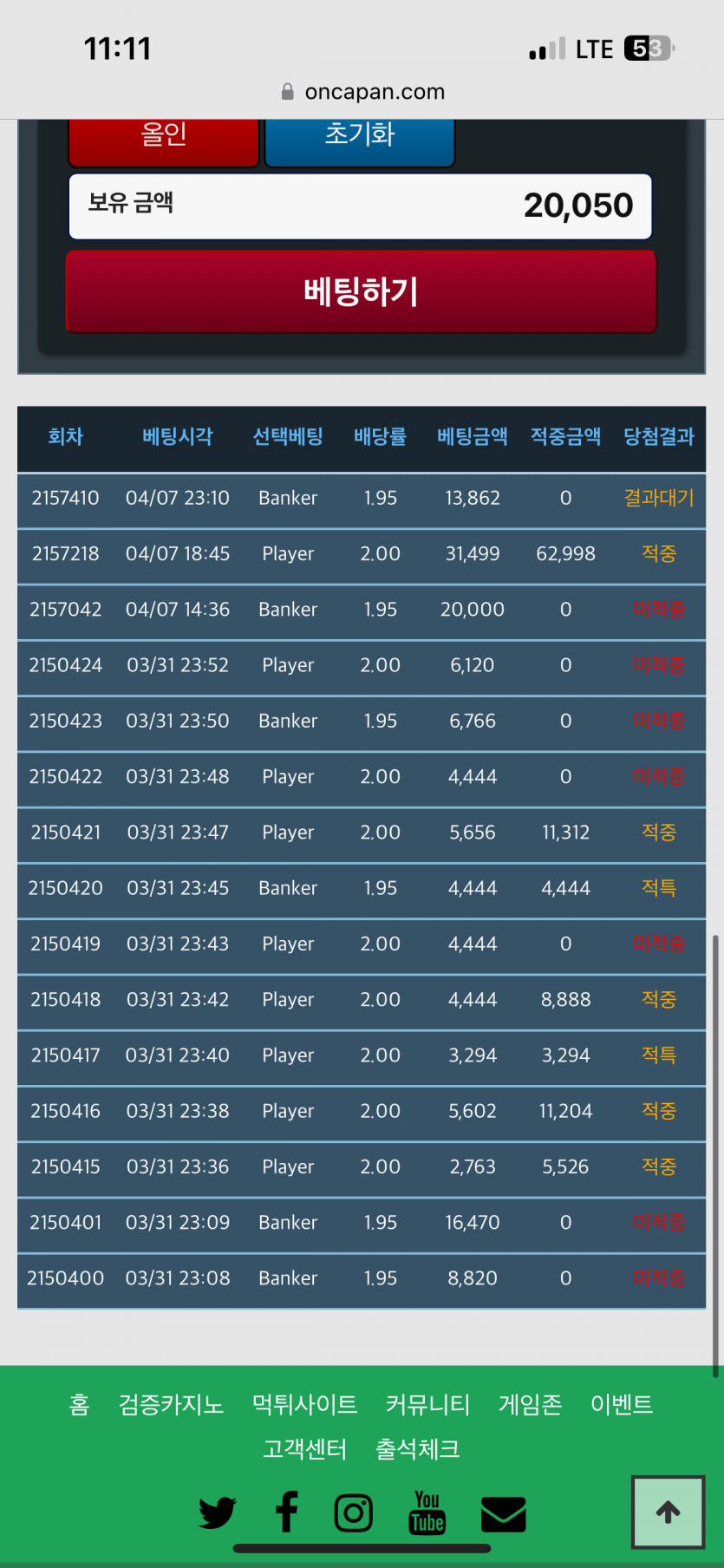Tap the red 올인 button

tap(164, 139)
